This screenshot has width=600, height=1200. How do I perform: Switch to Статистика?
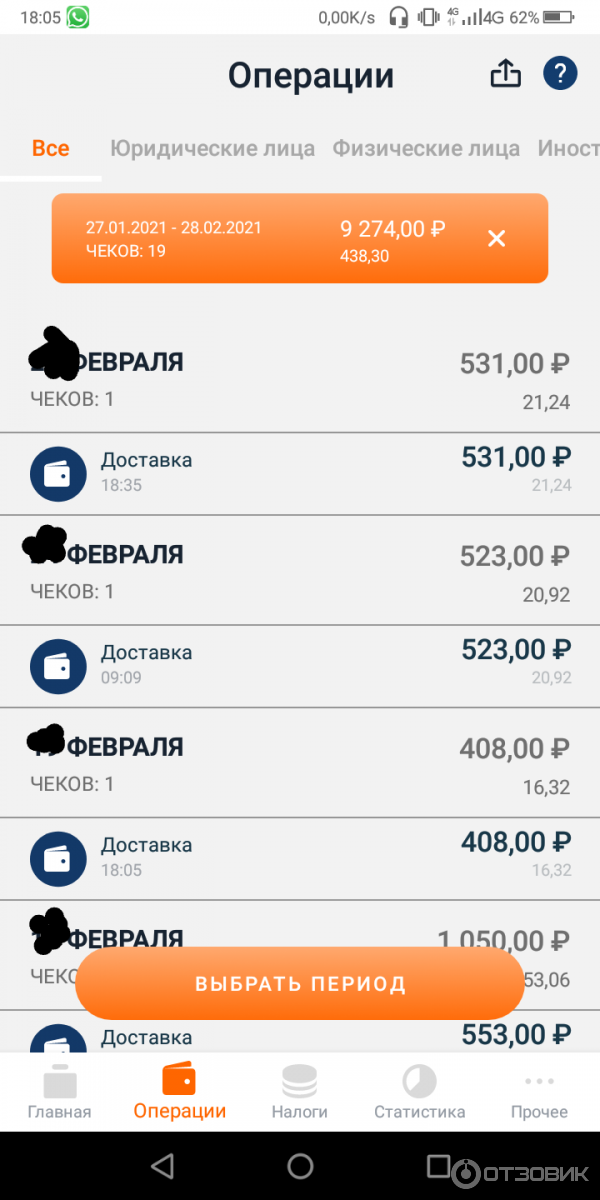click(419, 1092)
